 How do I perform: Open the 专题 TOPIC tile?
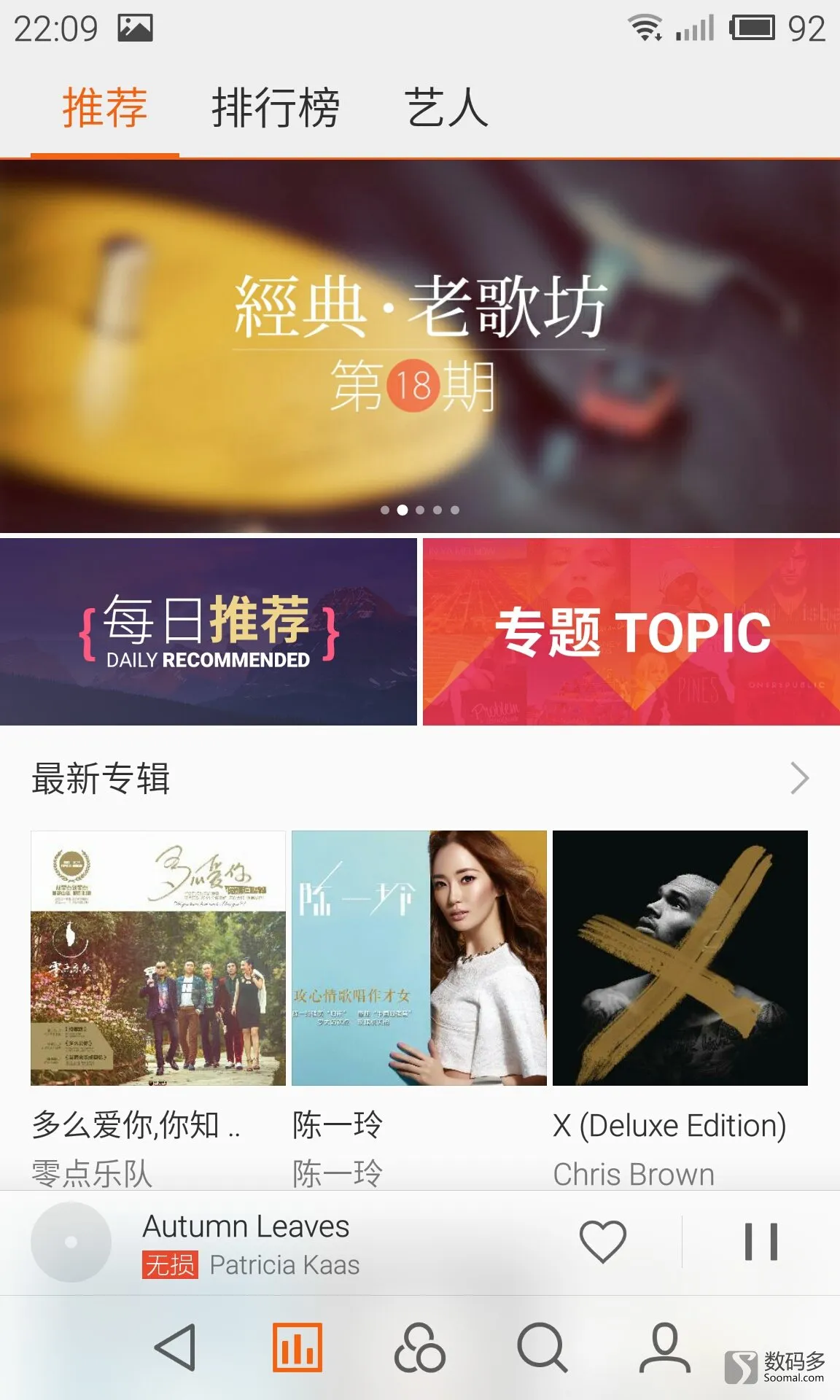pos(631,631)
